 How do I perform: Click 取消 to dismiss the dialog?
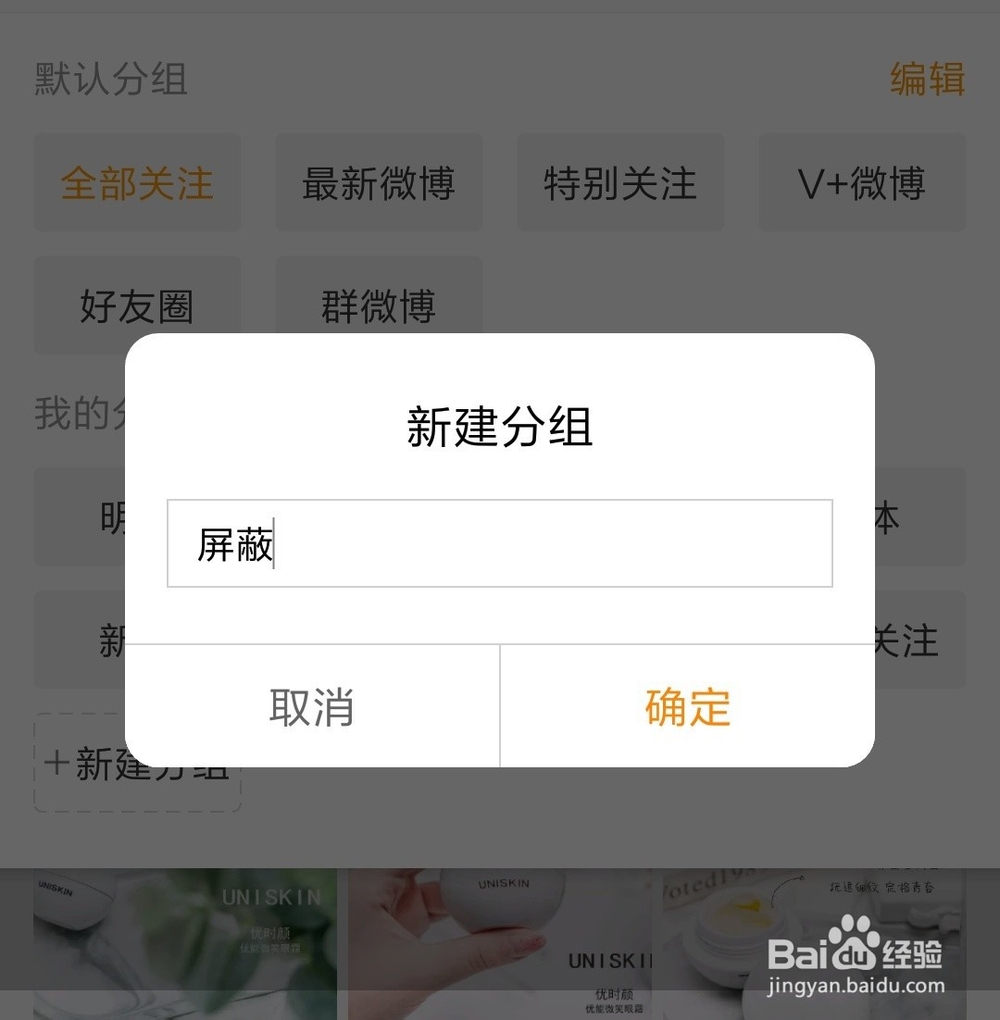pyautogui.click(x=312, y=707)
